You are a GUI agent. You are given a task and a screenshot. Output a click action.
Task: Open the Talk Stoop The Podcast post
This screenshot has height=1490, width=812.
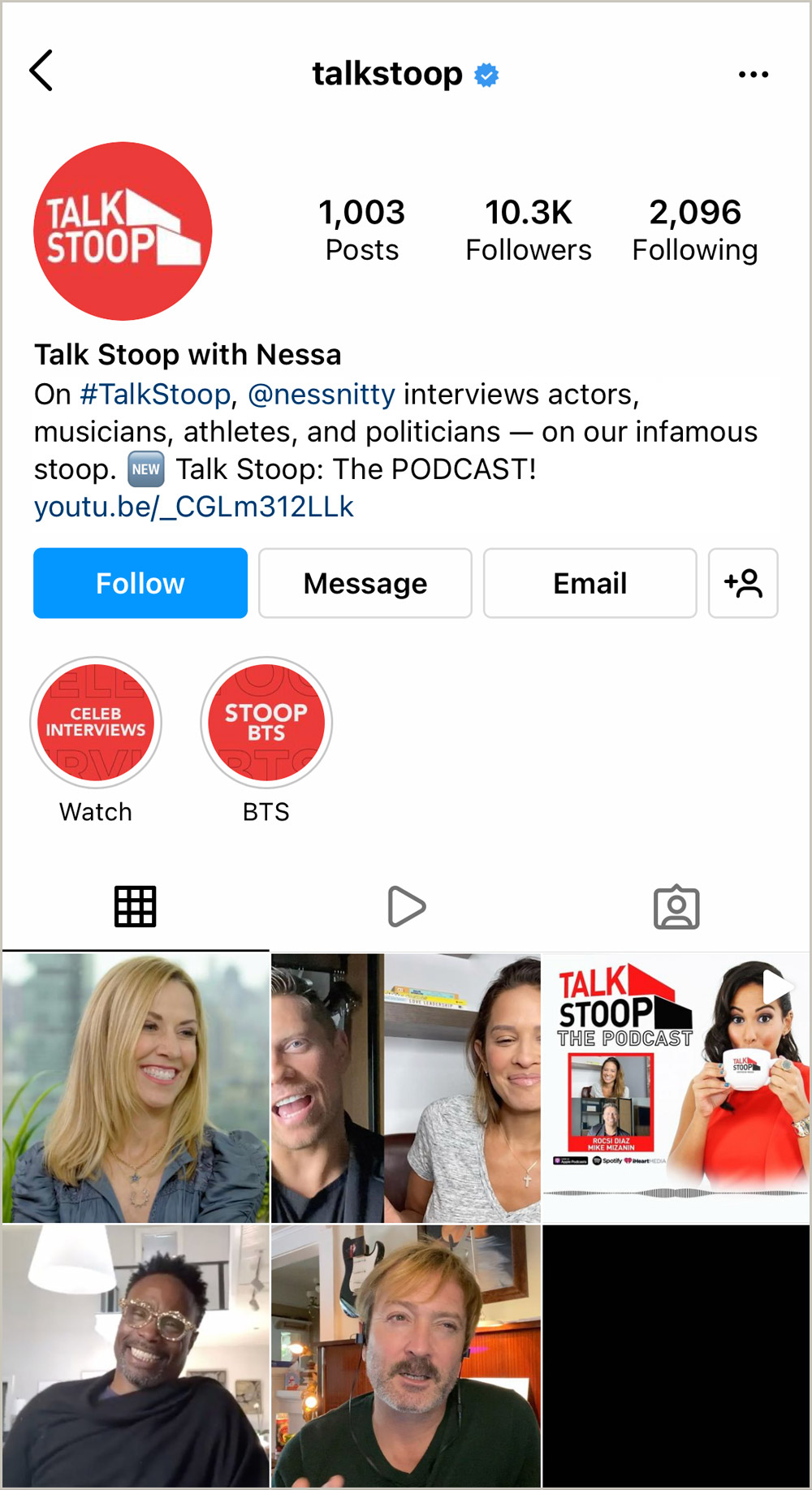[676, 1088]
